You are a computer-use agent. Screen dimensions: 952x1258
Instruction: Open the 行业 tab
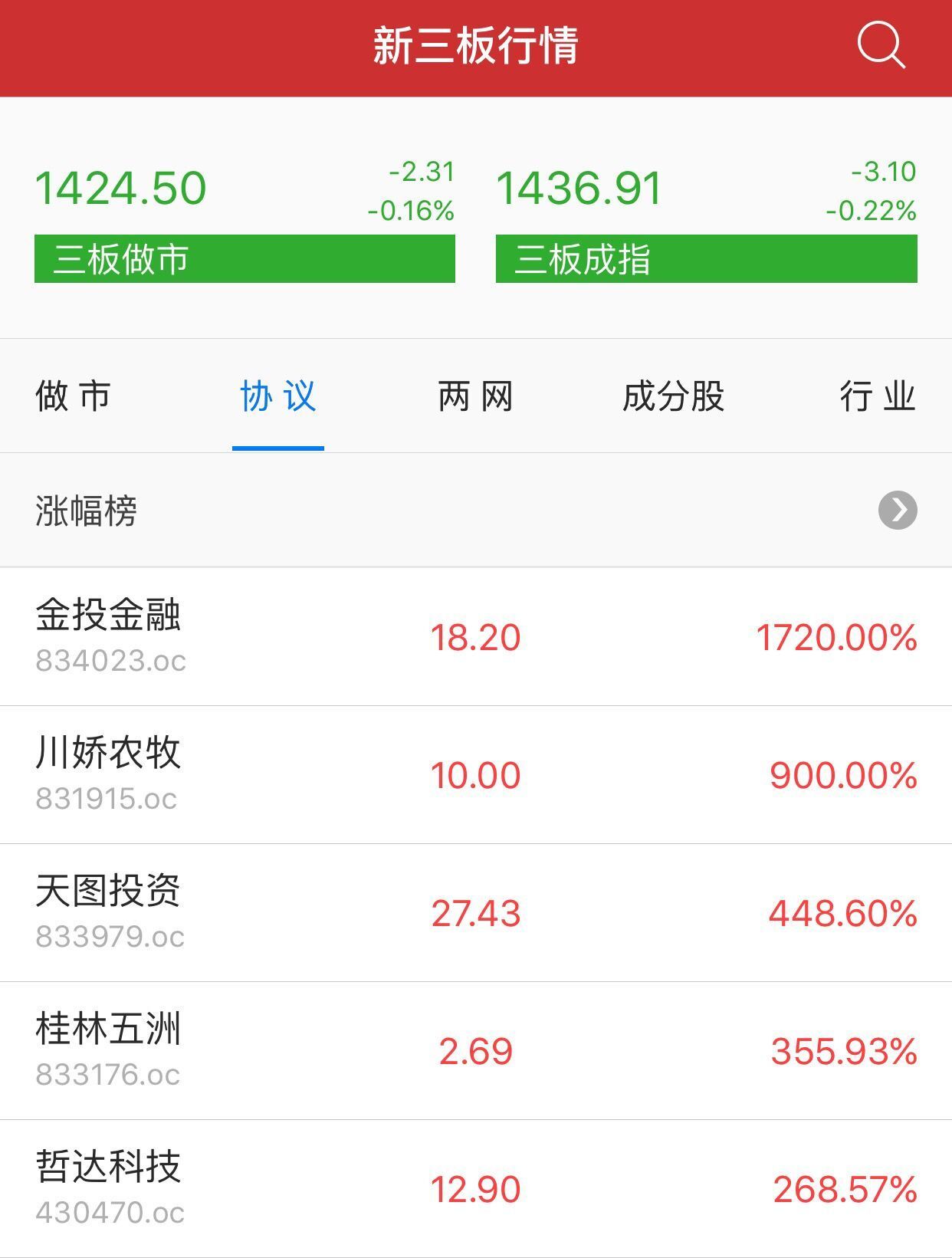coord(878,396)
